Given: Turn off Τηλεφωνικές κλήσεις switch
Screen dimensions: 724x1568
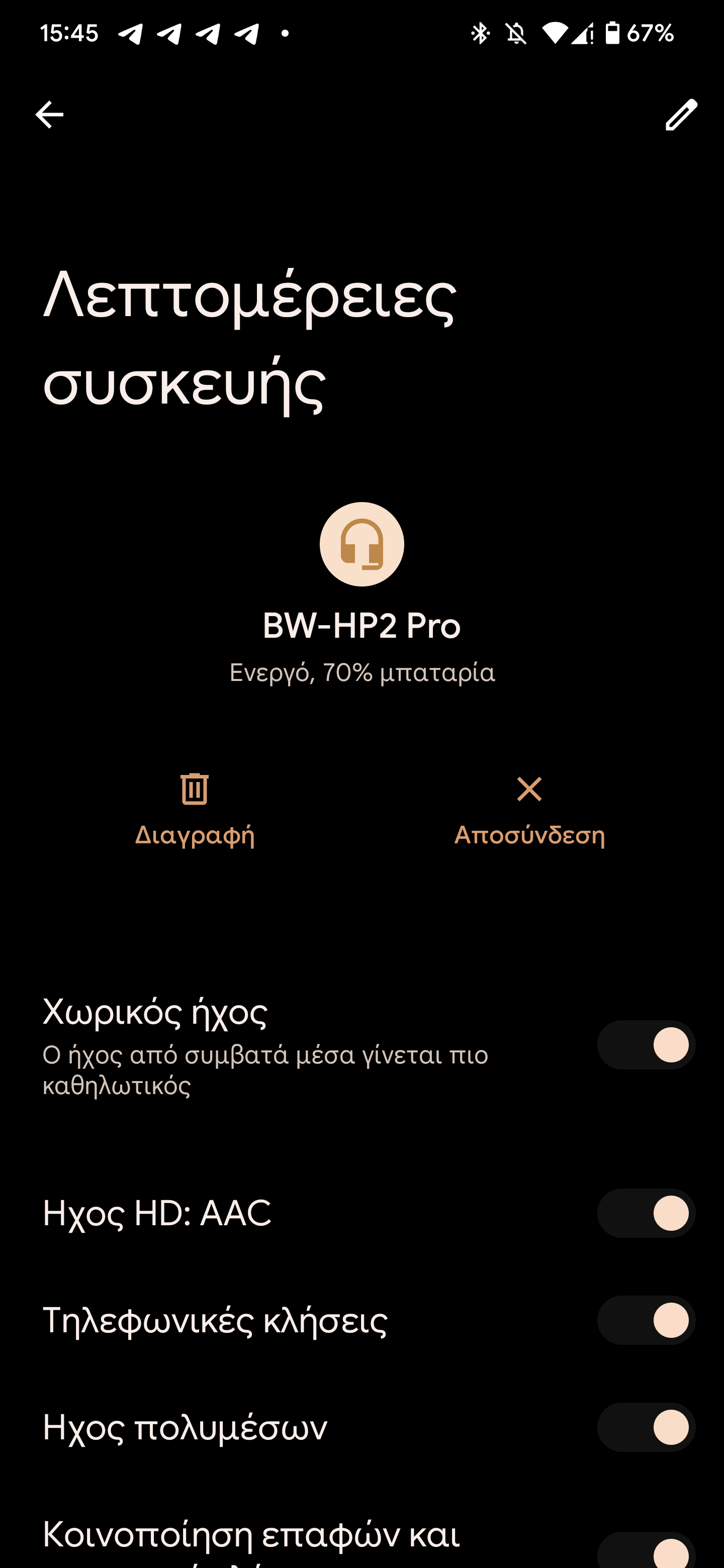Looking at the screenshot, I should 646,1320.
